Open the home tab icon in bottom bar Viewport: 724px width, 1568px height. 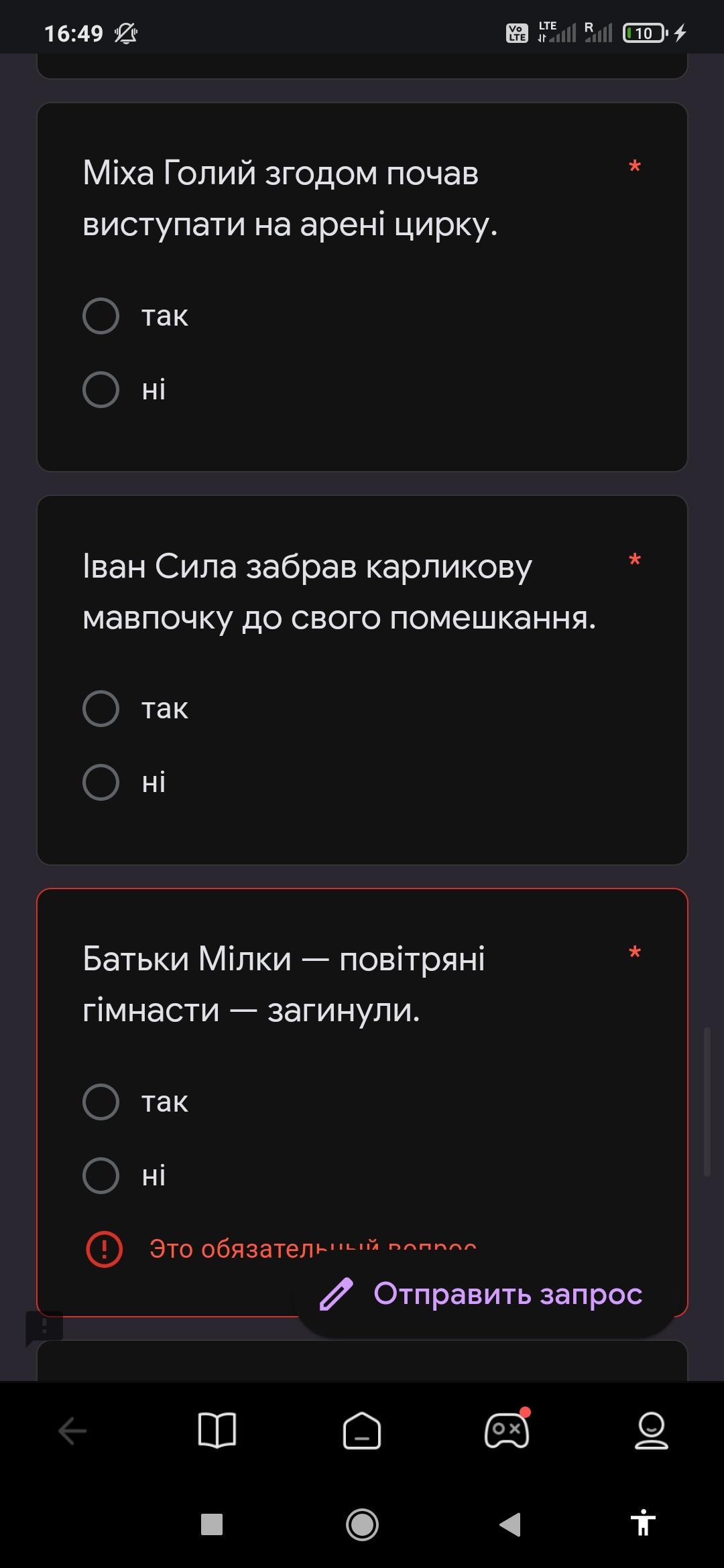pyautogui.click(x=362, y=1431)
